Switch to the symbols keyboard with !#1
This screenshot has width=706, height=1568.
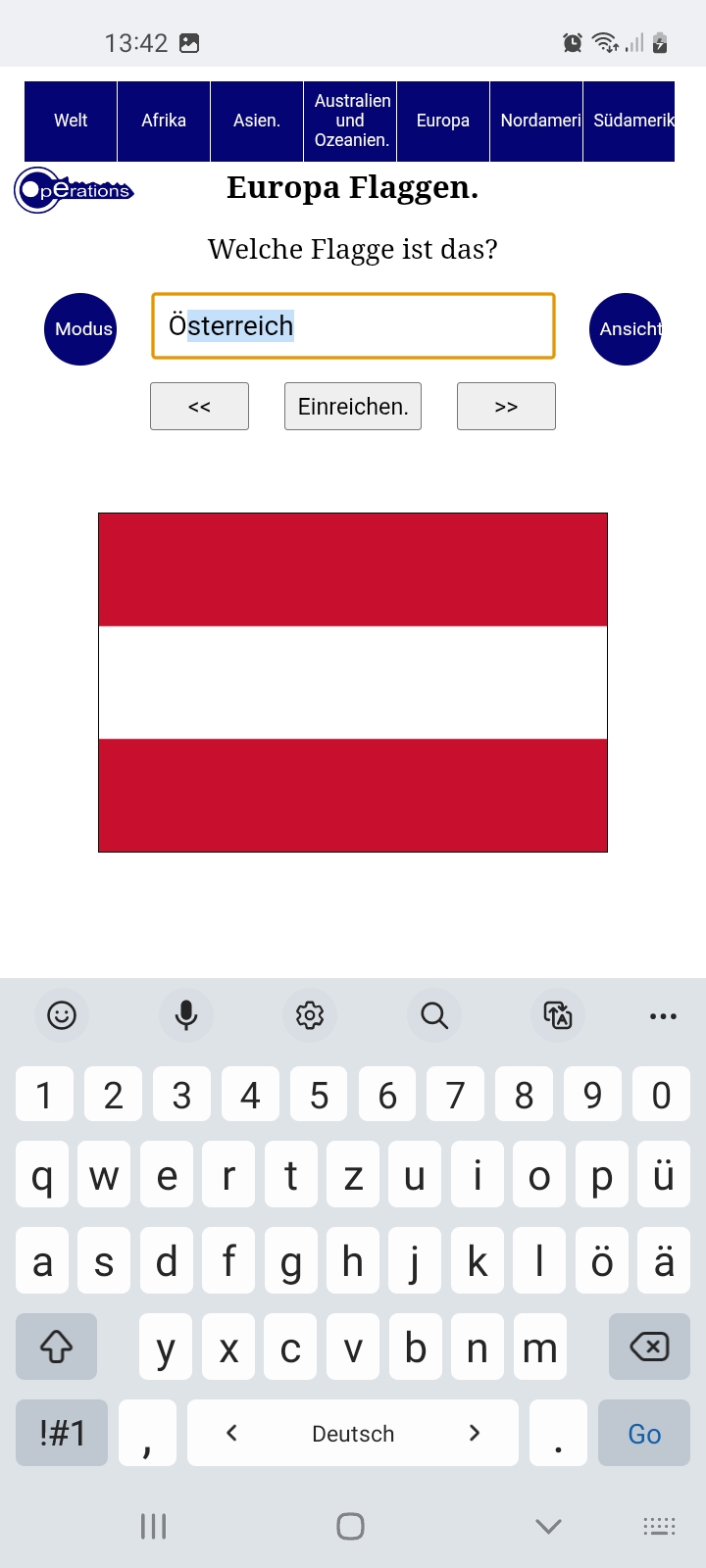pyautogui.click(x=61, y=1433)
